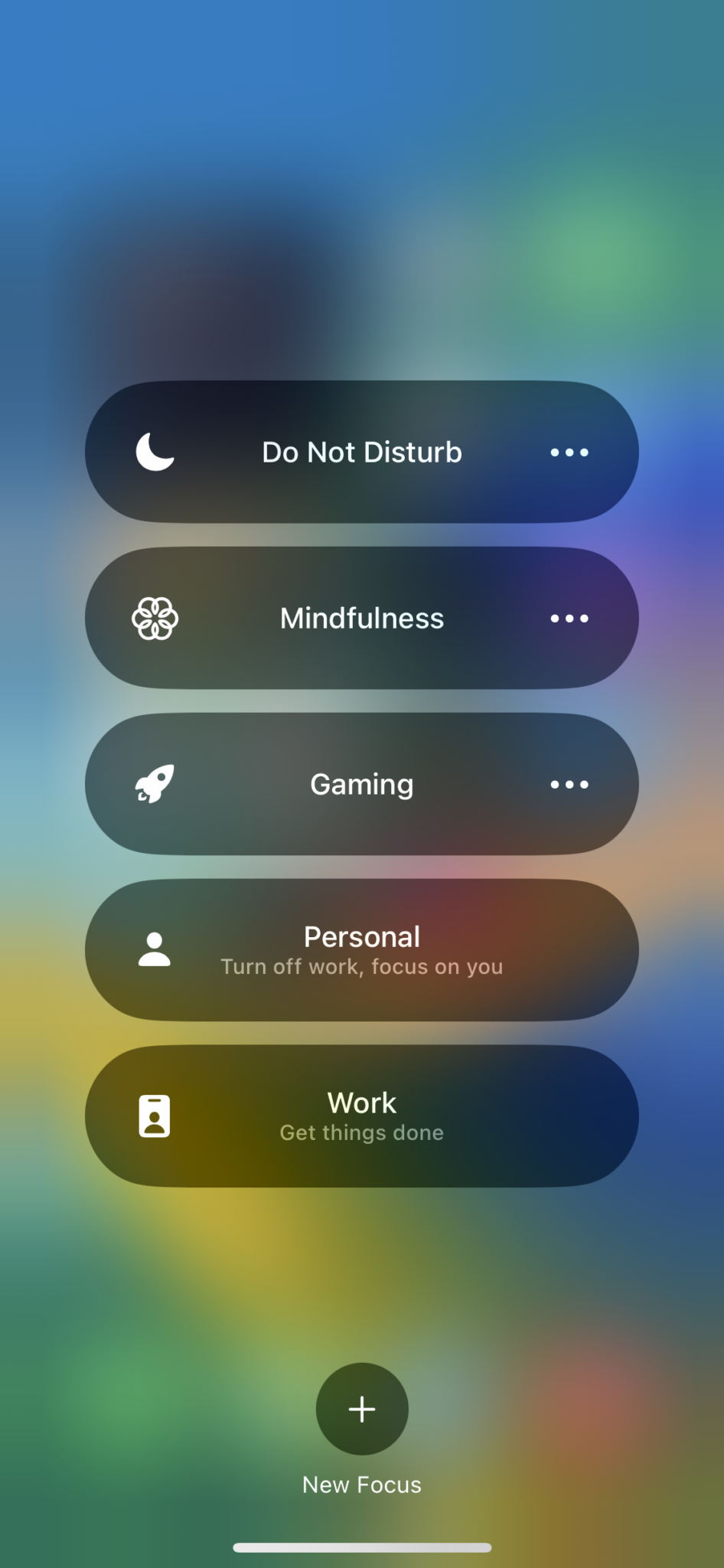Tap the ID badge icon on Work focus
Image resolution: width=724 pixels, height=1568 pixels.
pos(154,1116)
